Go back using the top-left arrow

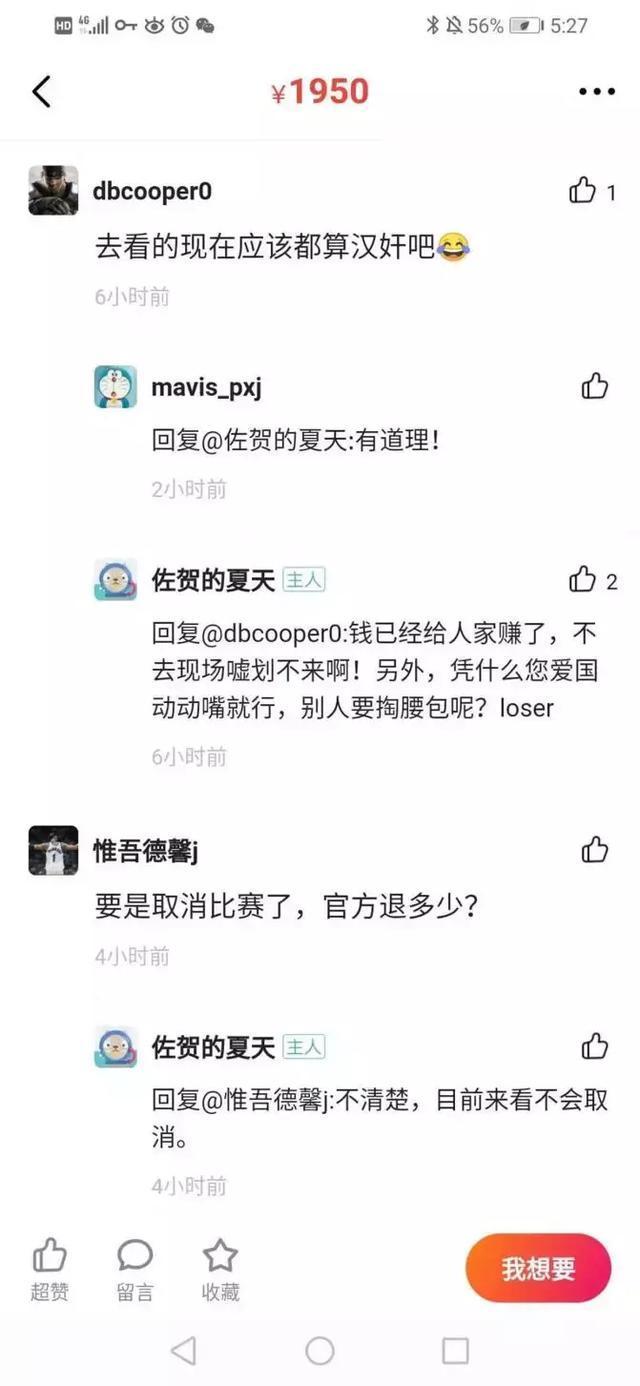41,91
